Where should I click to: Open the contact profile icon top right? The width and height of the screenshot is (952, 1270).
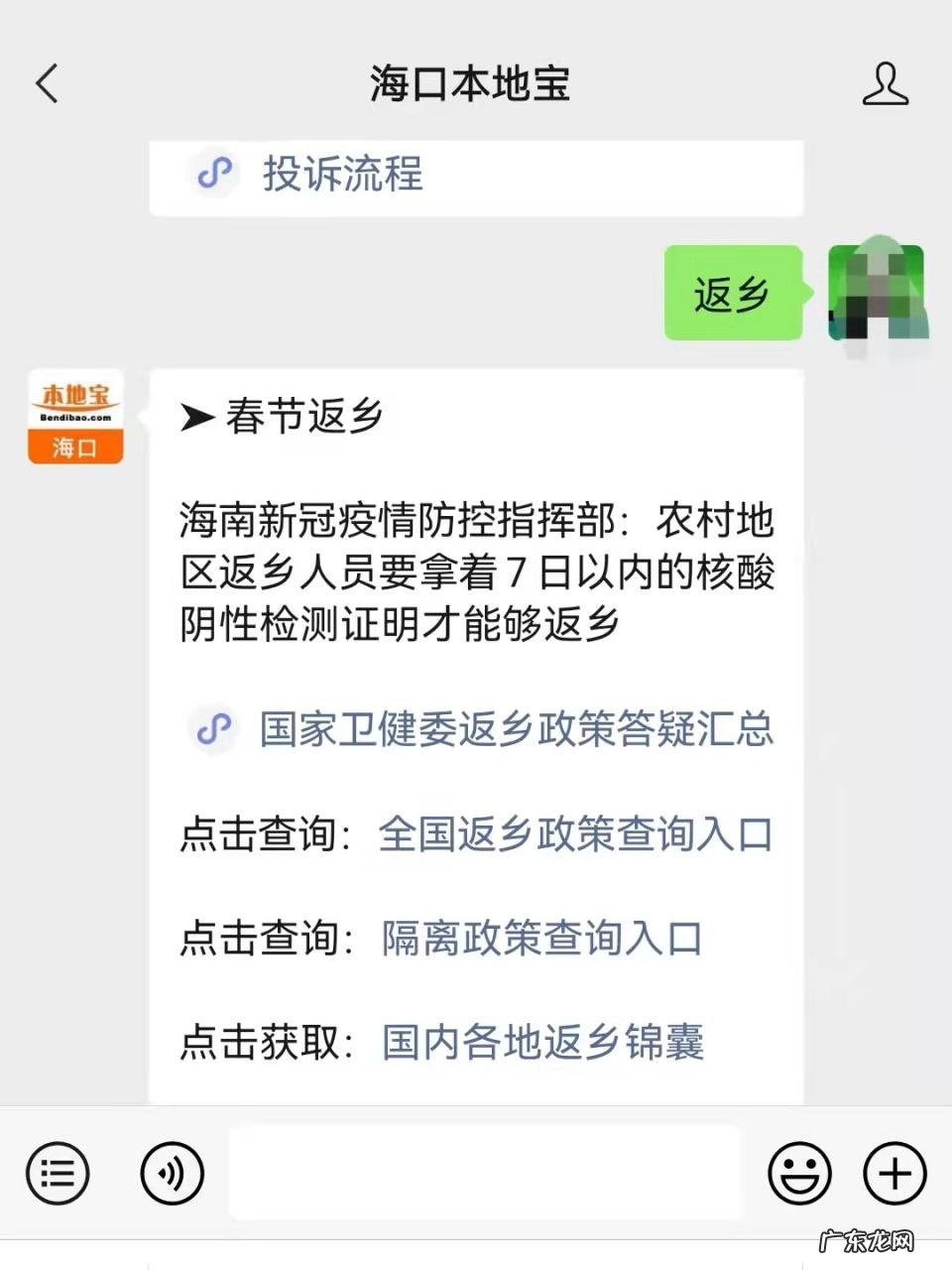pyautogui.click(x=888, y=84)
